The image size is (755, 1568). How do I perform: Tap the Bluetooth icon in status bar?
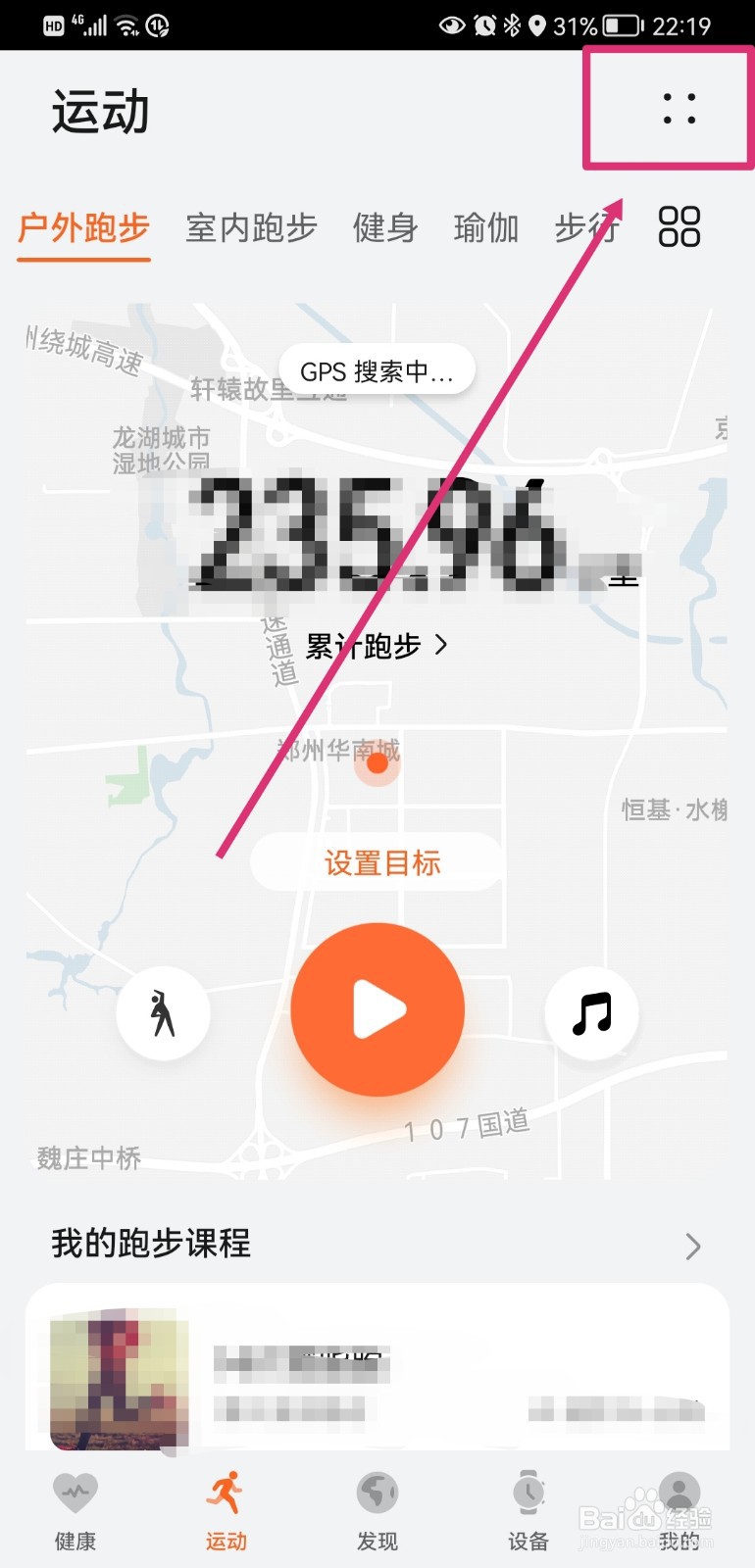[511, 25]
